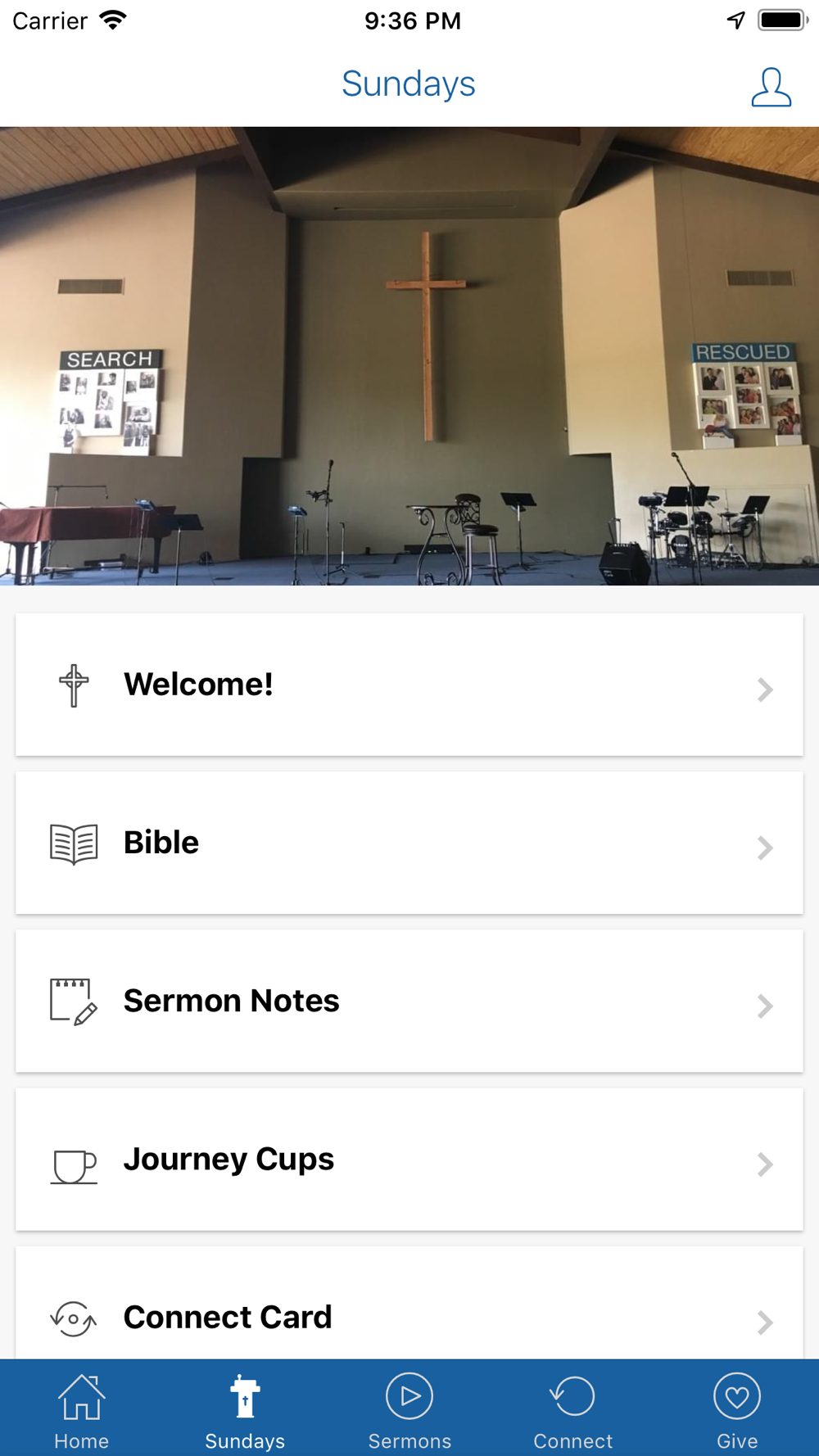Screen dimensions: 819x1456
Task: Tap the Sundays tab in the bottom bar
Action: pos(245,1410)
